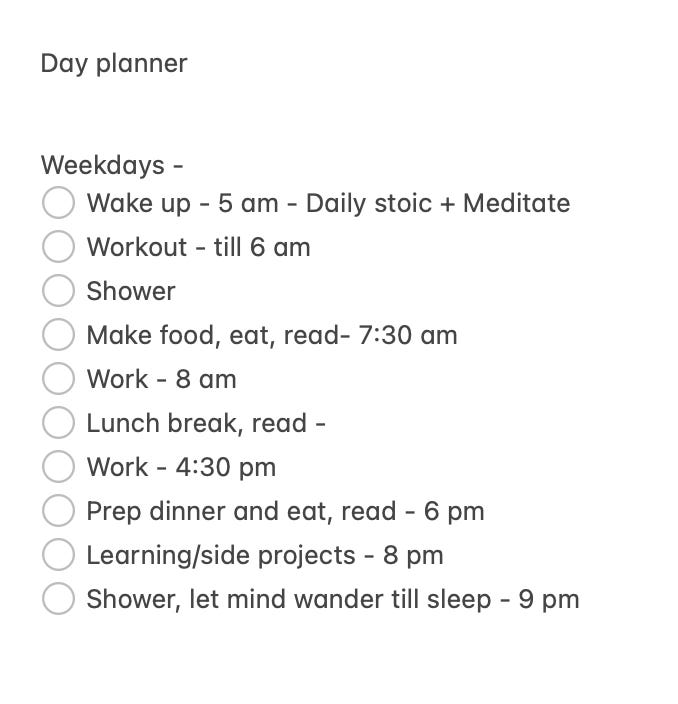The width and height of the screenshot is (678, 704).
Task: Complete Shower, let mind wander till sleep
Action: point(58,599)
